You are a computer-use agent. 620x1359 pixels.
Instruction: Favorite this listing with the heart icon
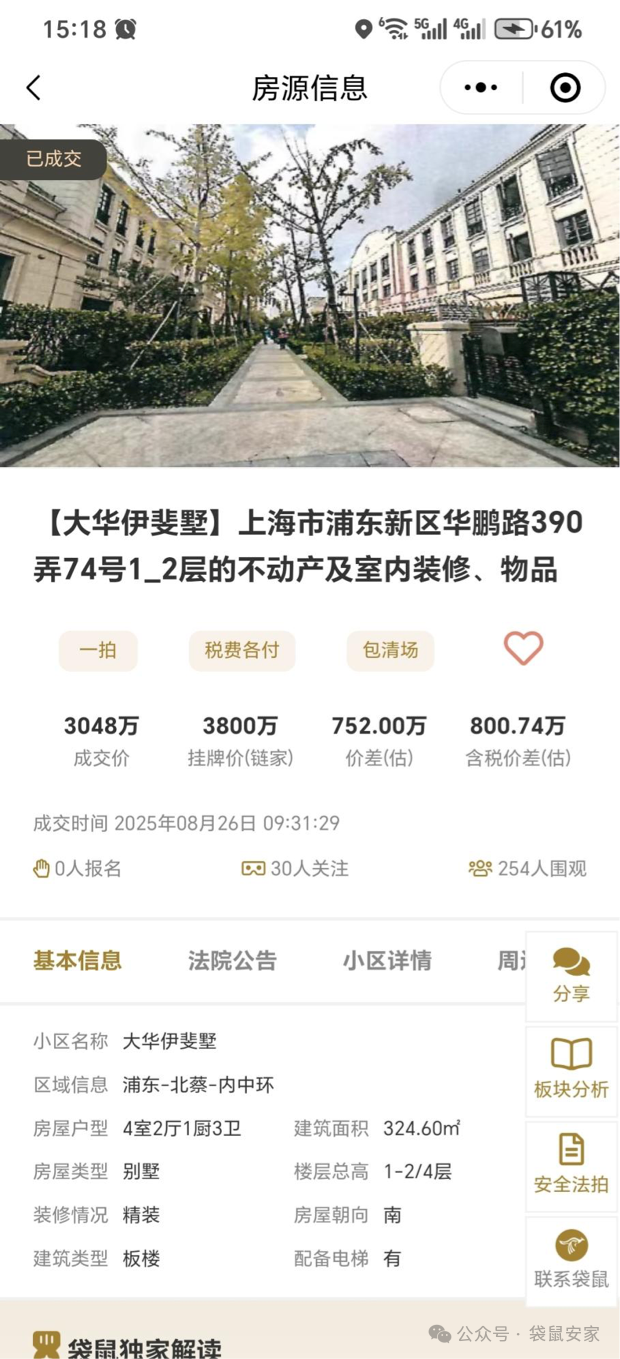(x=523, y=649)
